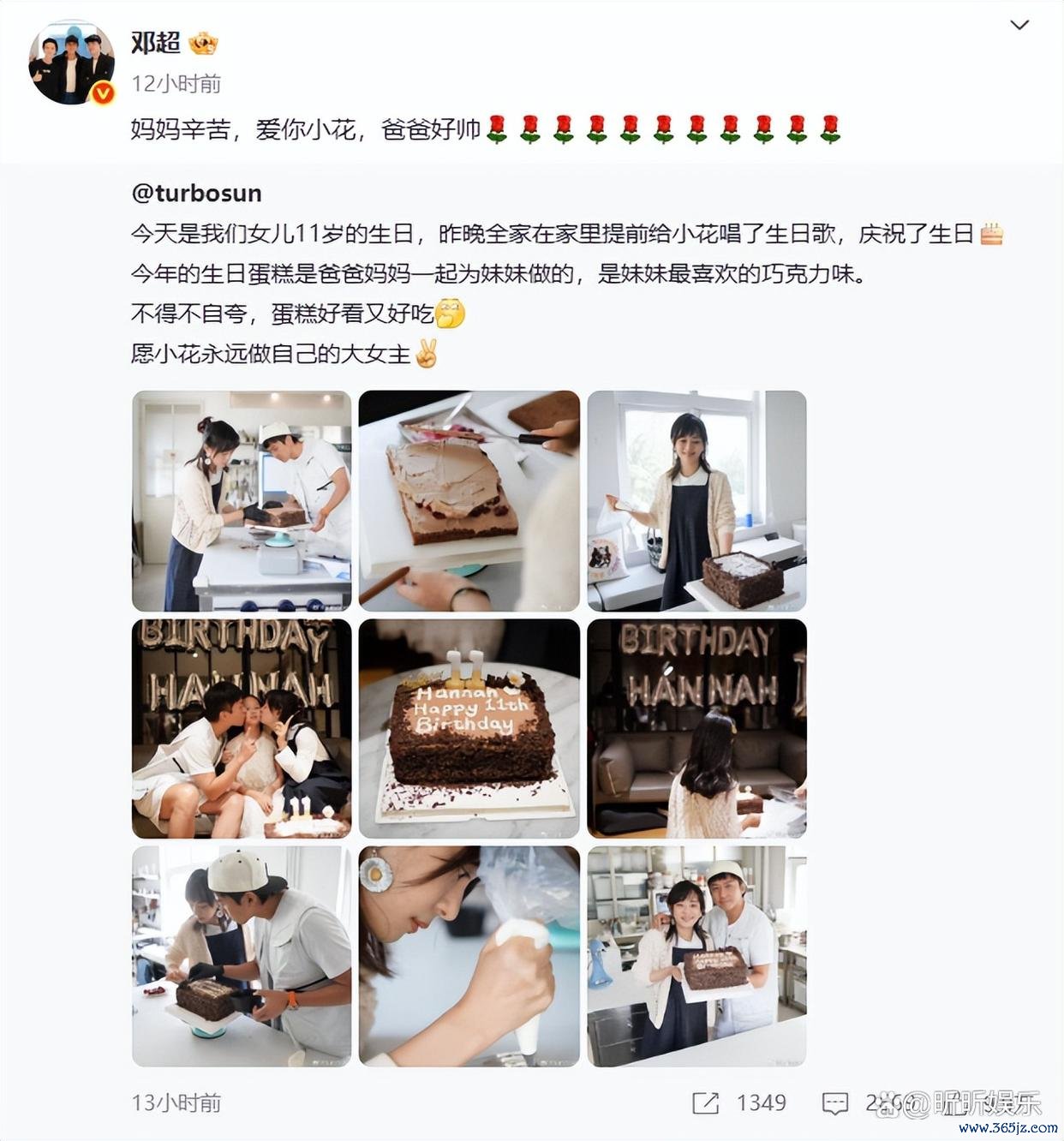View photo of girl facing HANNAH balloons
The image size is (1064, 1141).
click(x=696, y=729)
